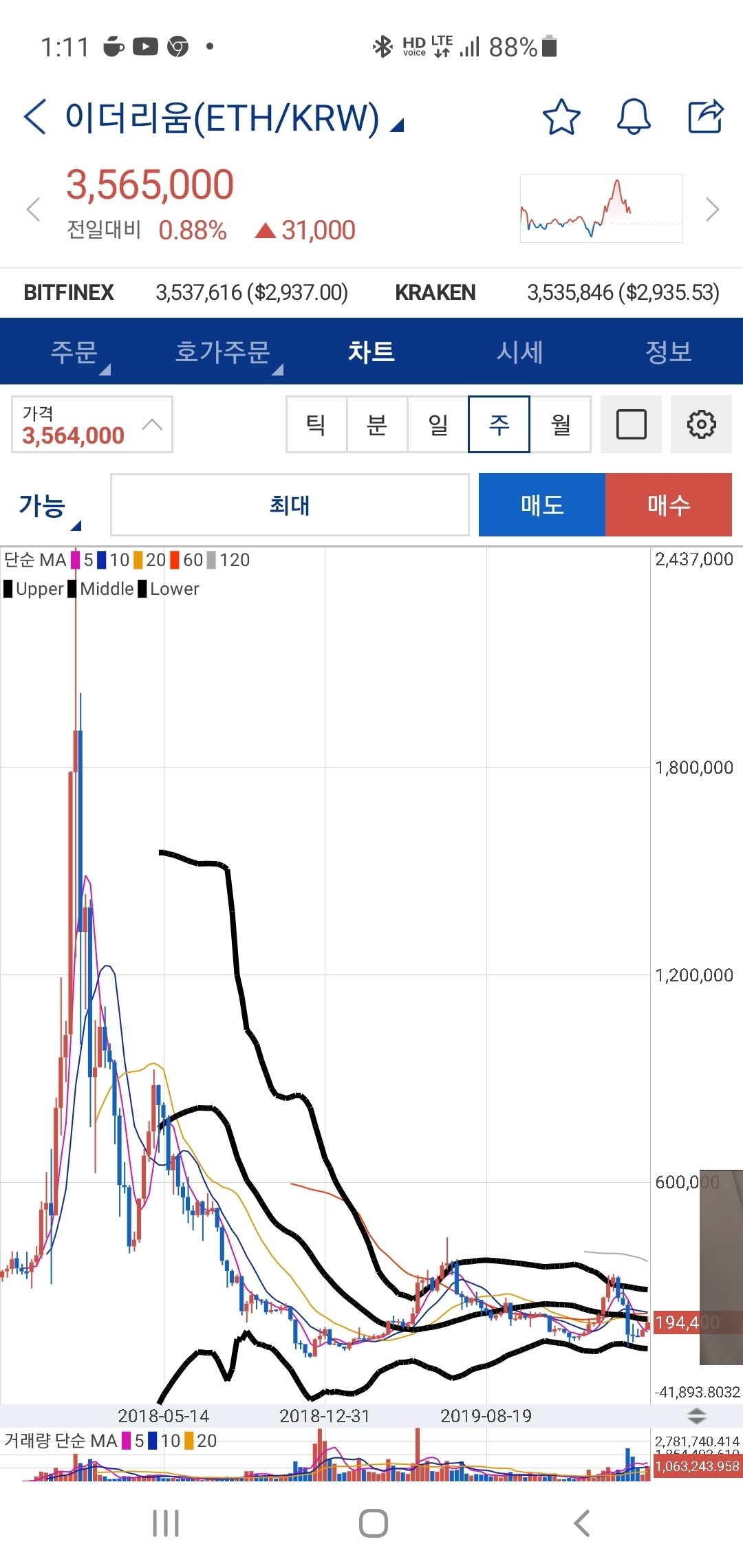The image size is (743, 1568).
Task: Open the 이더리움(ETH/KRW) coin selector
Action: 234,118
